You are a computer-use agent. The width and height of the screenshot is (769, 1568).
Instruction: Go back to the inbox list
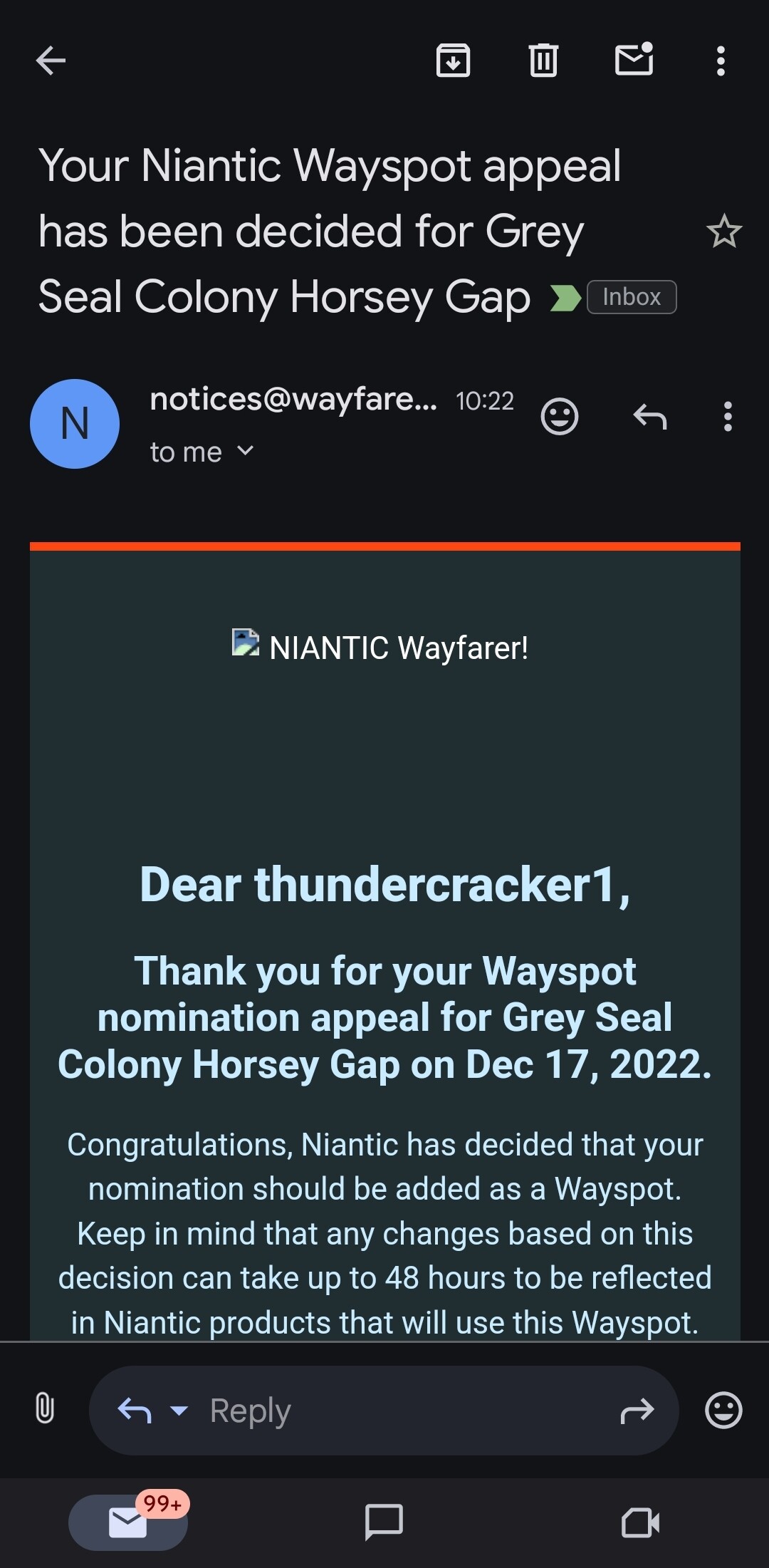(x=51, y=61)
